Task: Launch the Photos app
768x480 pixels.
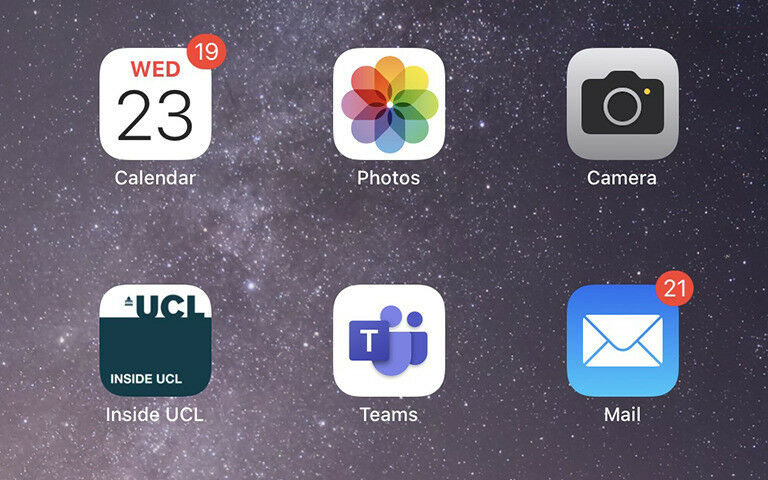Action: click(x=388, y=104)
